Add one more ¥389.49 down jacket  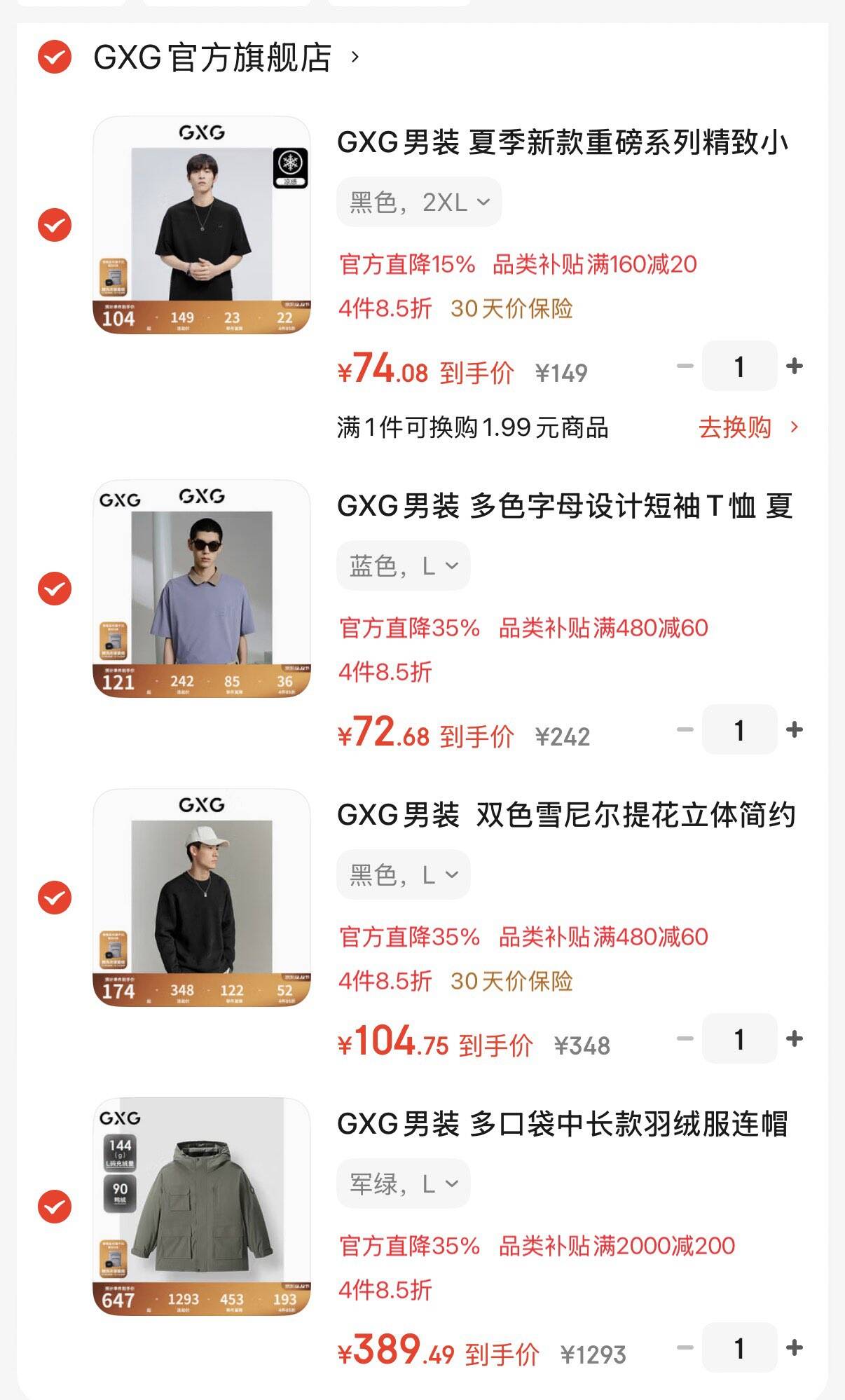(795, 1347)
